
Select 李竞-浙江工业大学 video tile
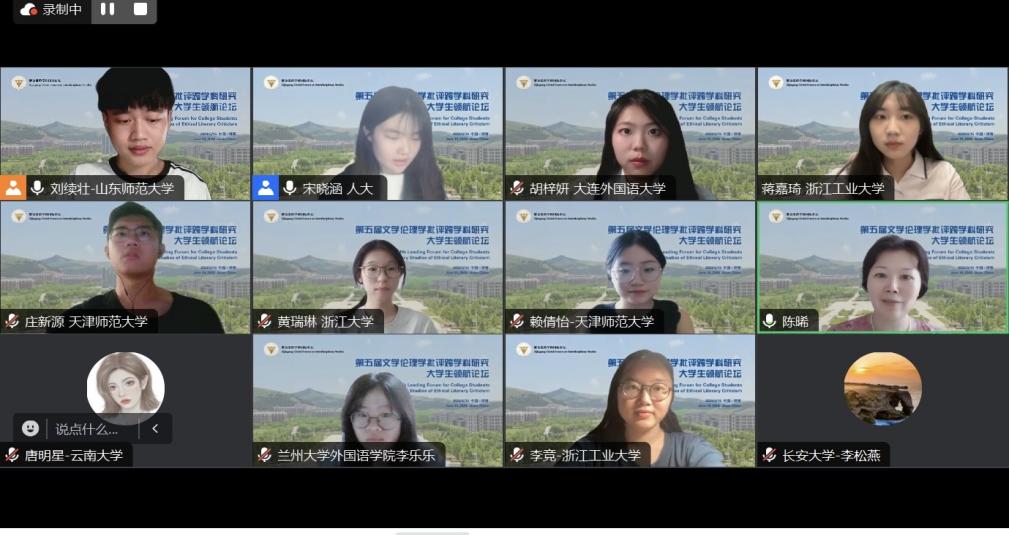click(x=630, y=400)
